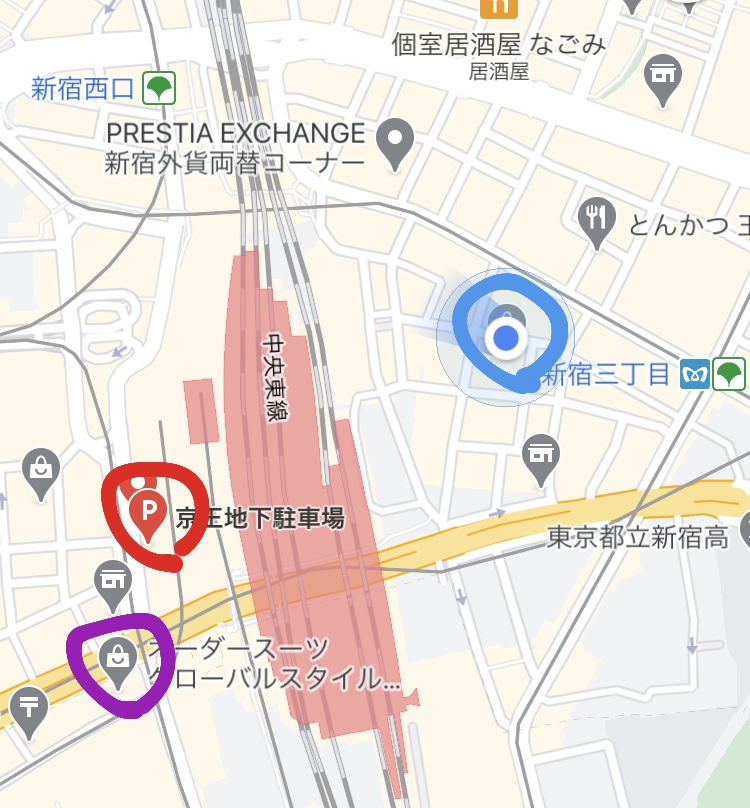Tap the オーダースーツ グローバルスタイル shopping pin
The height and width of the screenshot is (808, 750).
click(118, 660)
